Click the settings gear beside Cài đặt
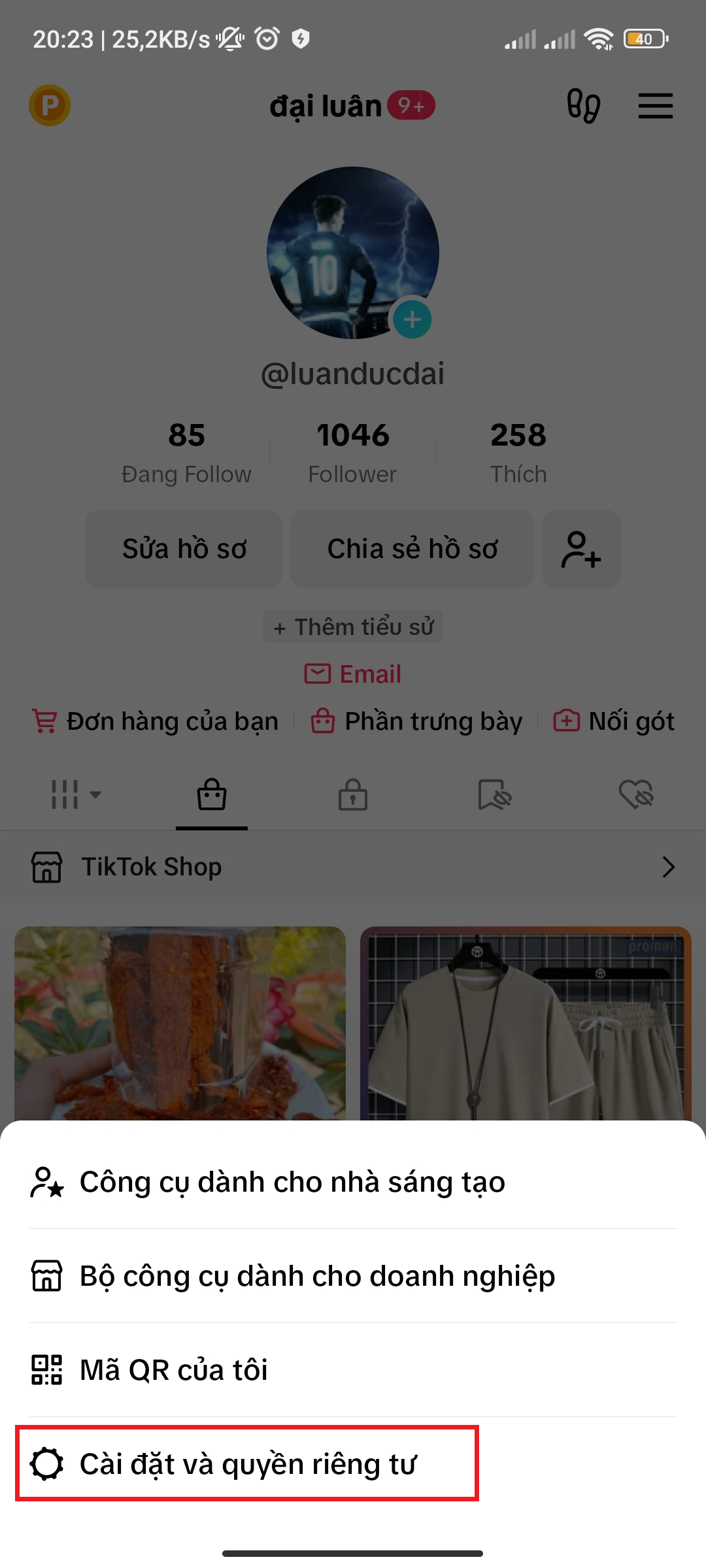The width and height of the screenshot is (706, 1568). pyautogui.click(x=46, y=1463)
